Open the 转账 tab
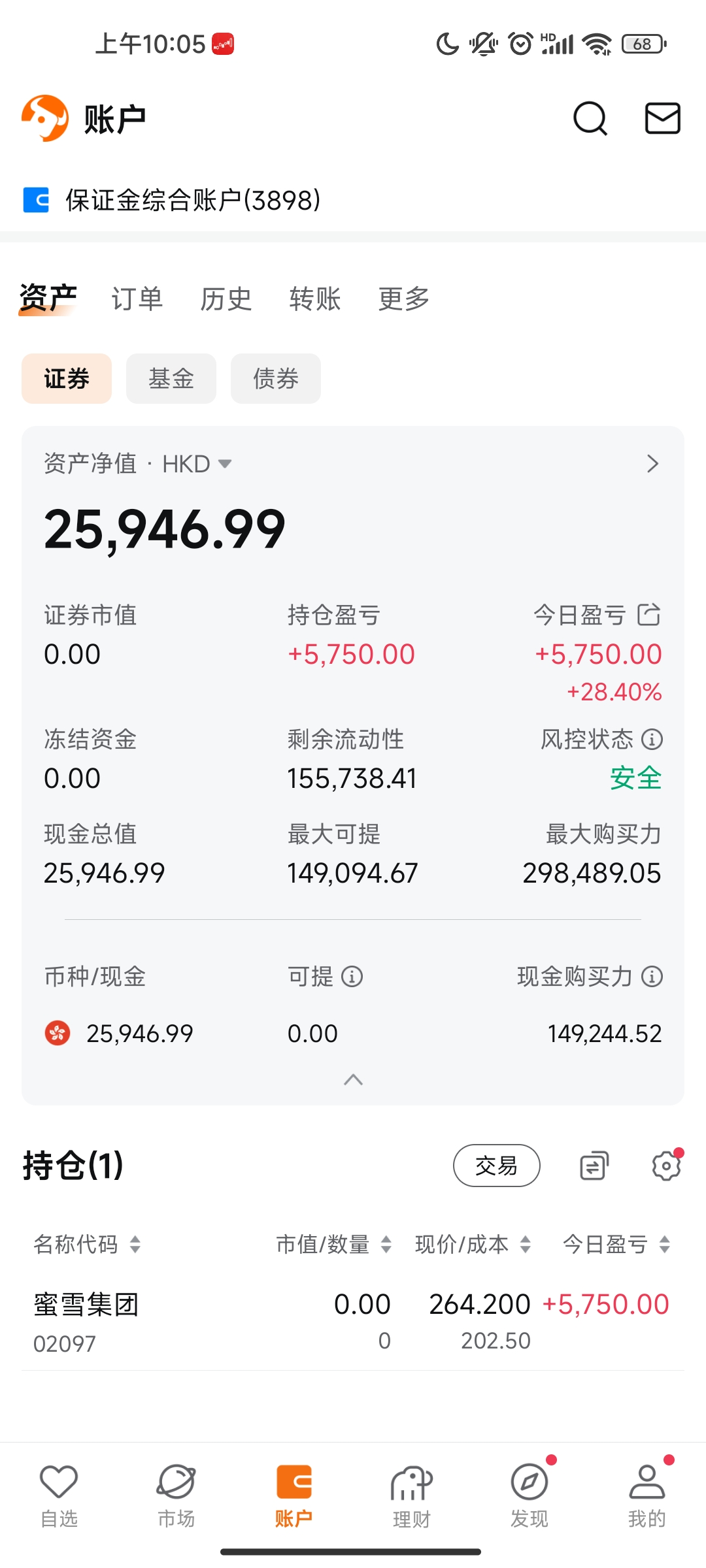This screenshot has height=1568, width=706. click(x=314, y=299)
